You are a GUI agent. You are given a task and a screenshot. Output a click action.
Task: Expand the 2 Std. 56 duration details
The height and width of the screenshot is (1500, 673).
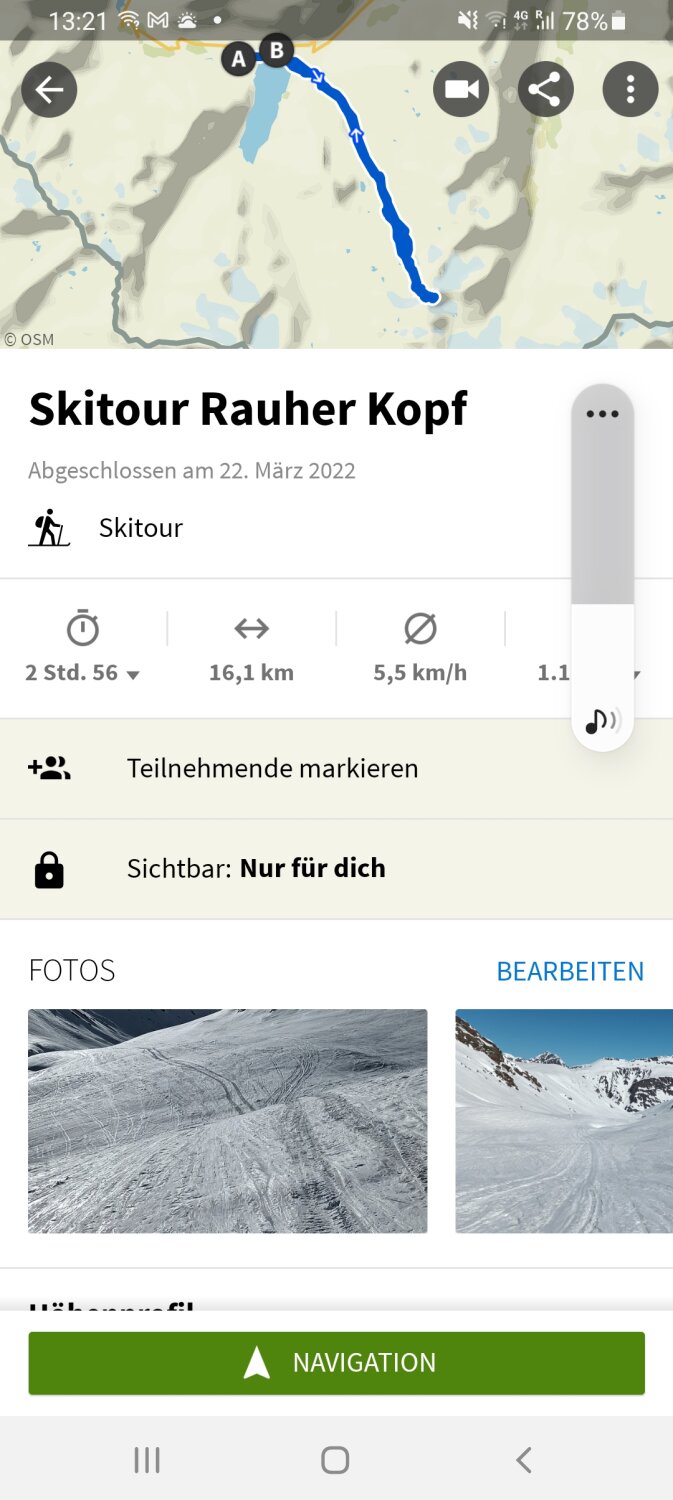click(82, 672)
